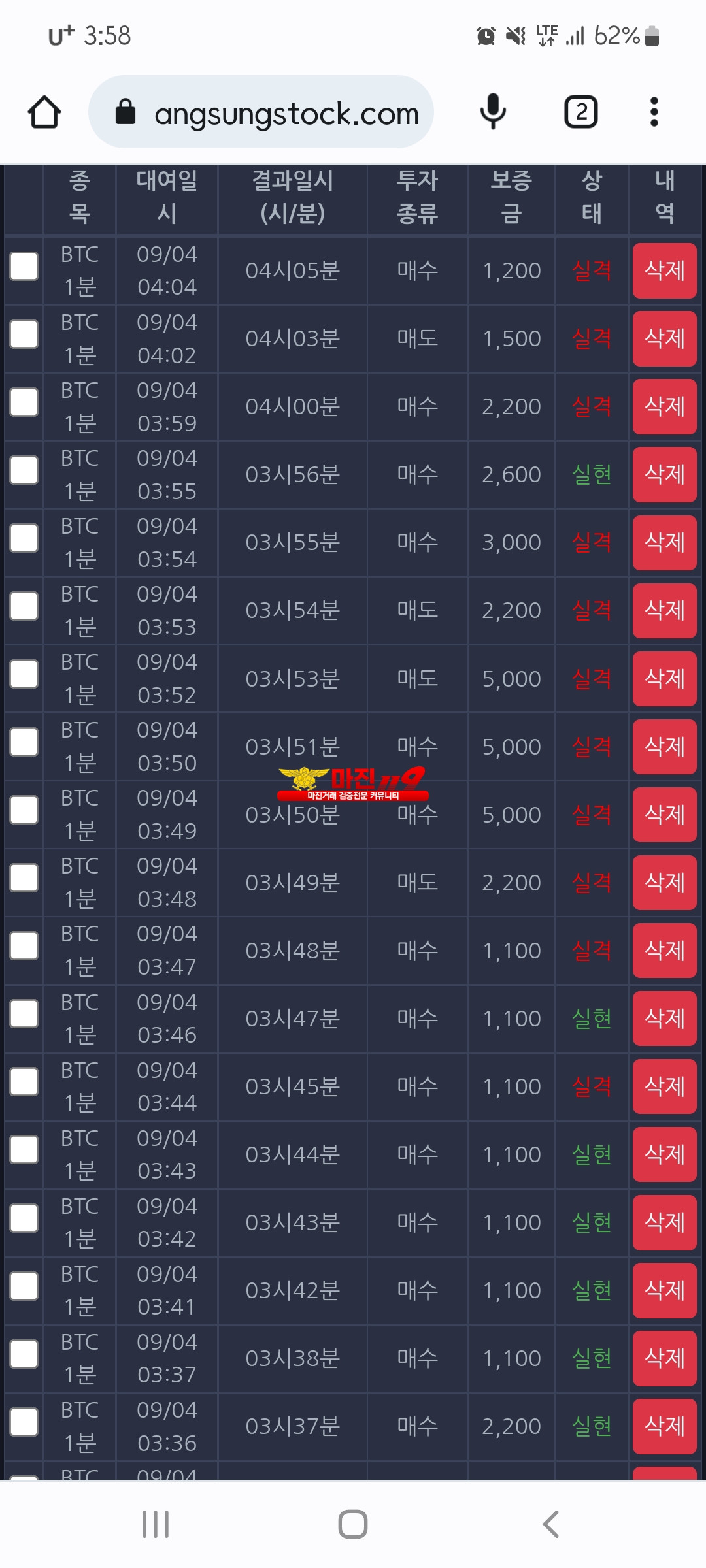The width and height of the screenshot is (706, 1568).
Task: Check the box for the 03시56분 row
Action: tap(24, 470)
